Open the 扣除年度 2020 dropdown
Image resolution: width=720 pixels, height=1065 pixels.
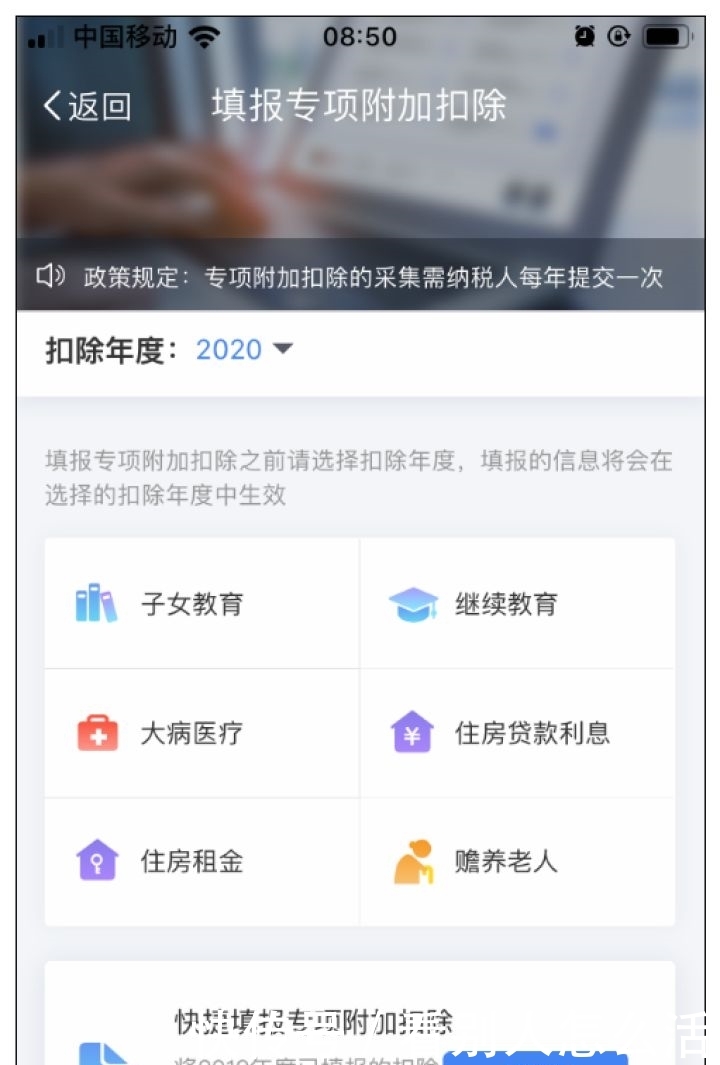[243, 349]
